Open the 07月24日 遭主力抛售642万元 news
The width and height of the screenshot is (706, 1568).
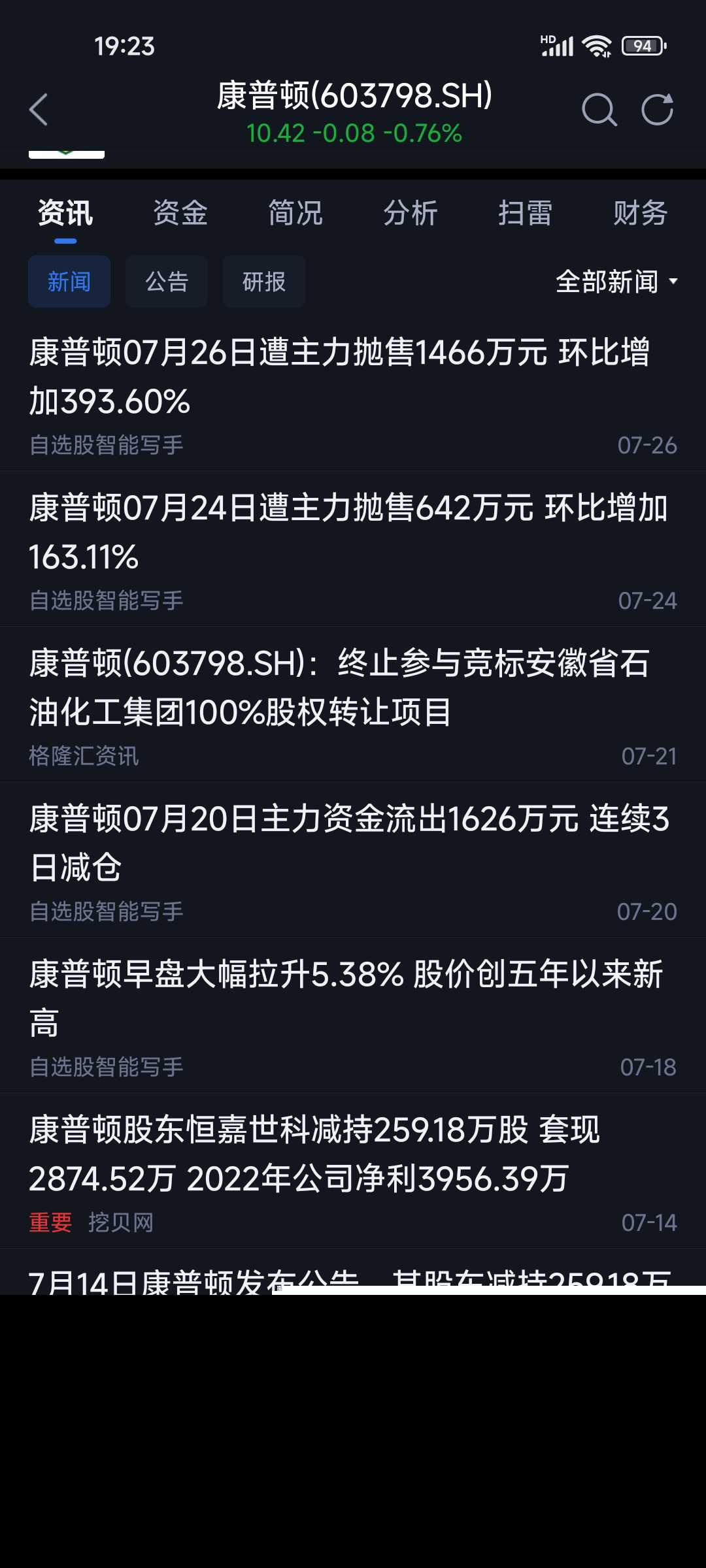353,549
